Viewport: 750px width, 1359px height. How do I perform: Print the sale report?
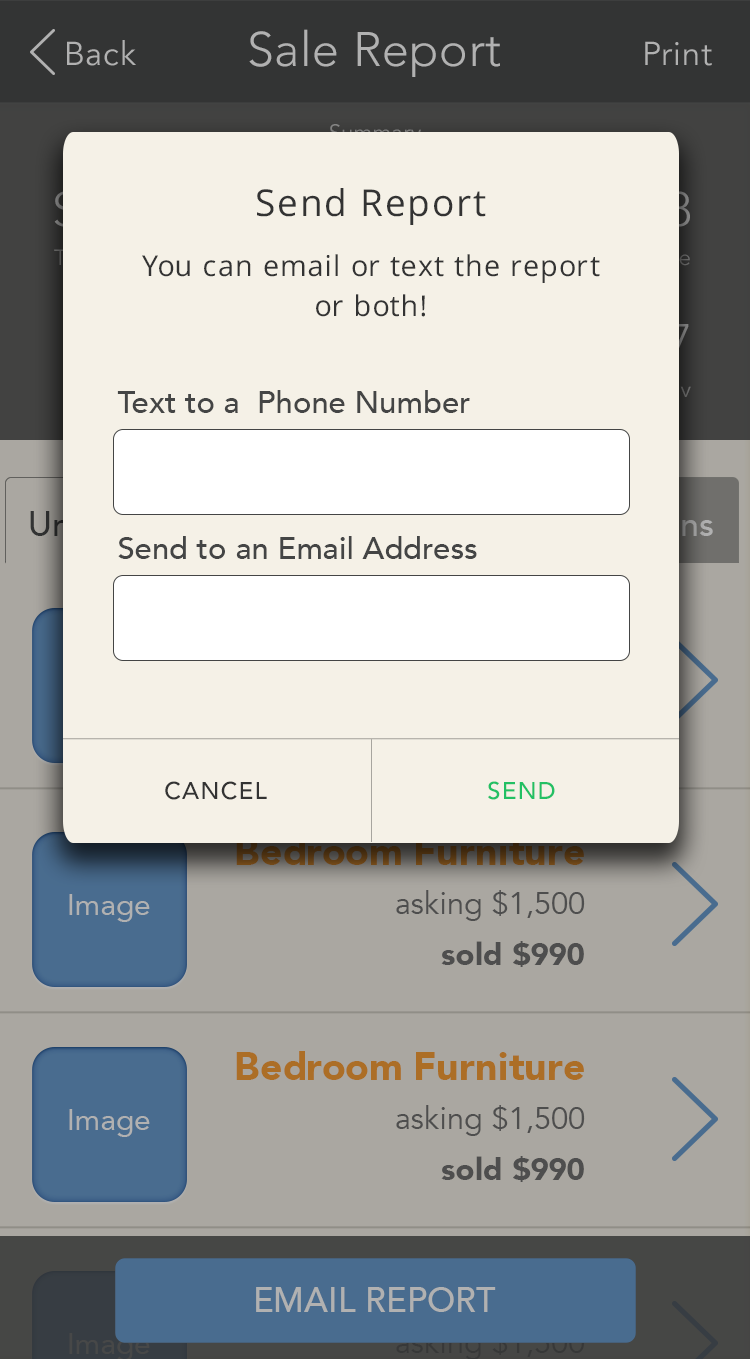(677, 54)
